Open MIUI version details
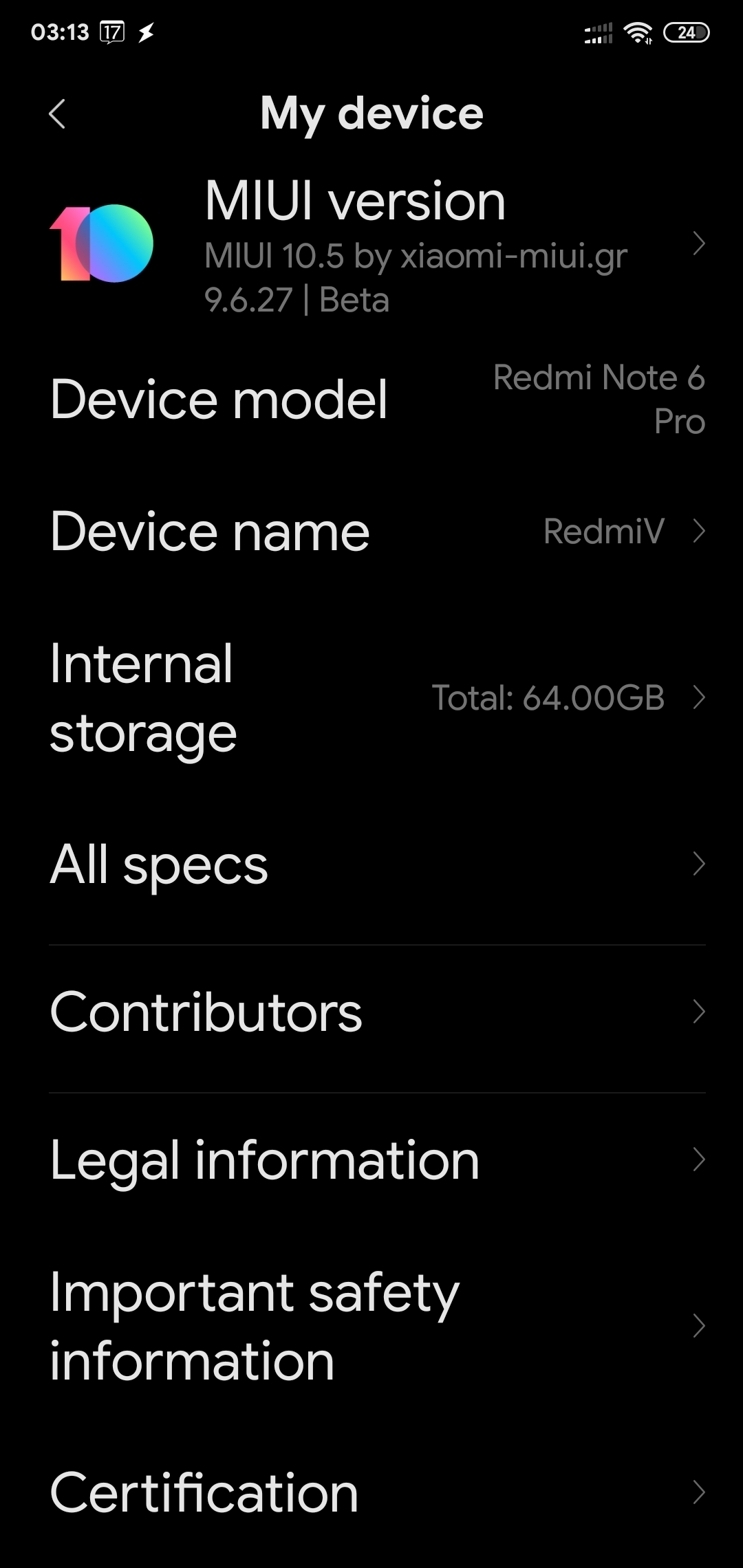This screenshot has width=743, height=1568. (371, 244)
